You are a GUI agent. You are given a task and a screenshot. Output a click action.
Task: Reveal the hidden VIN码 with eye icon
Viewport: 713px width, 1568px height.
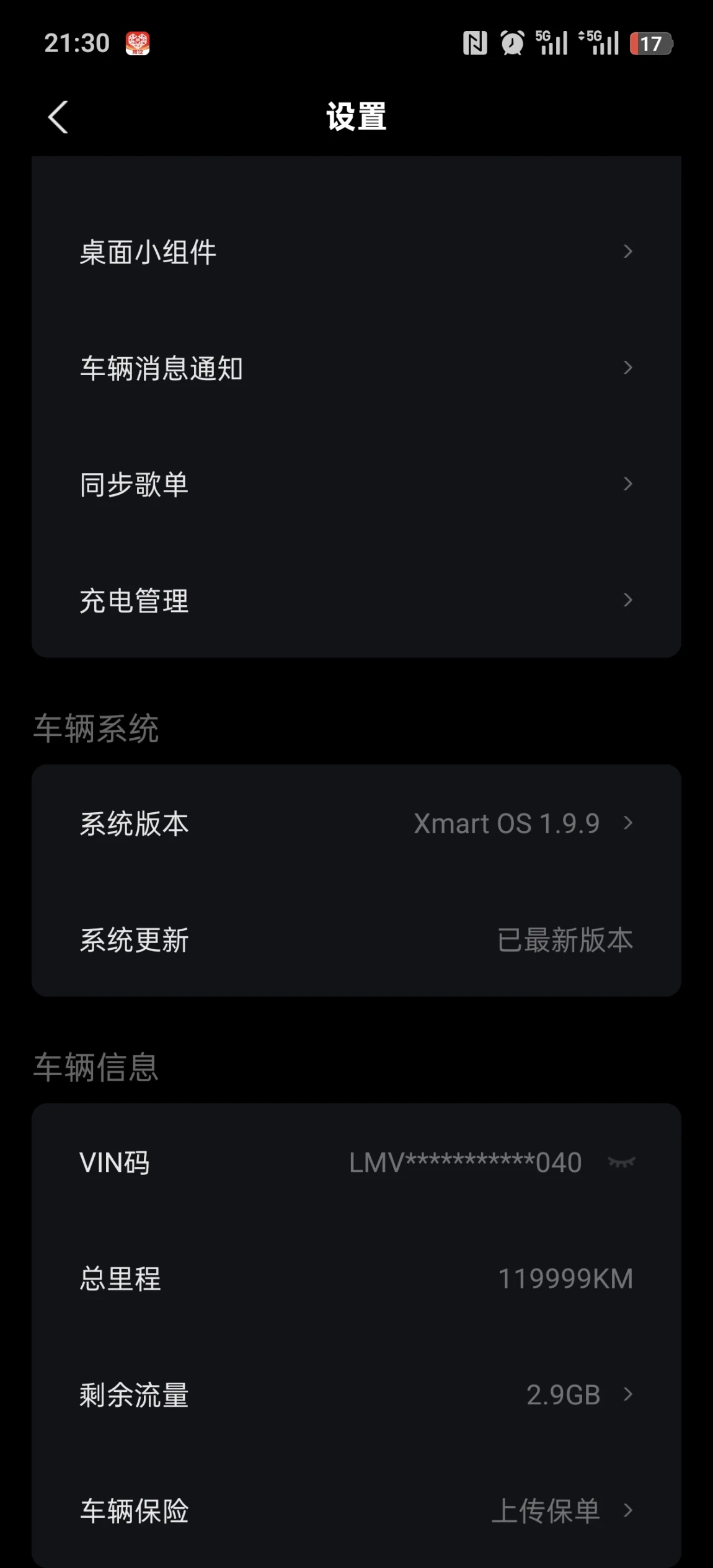(621, 1162)
